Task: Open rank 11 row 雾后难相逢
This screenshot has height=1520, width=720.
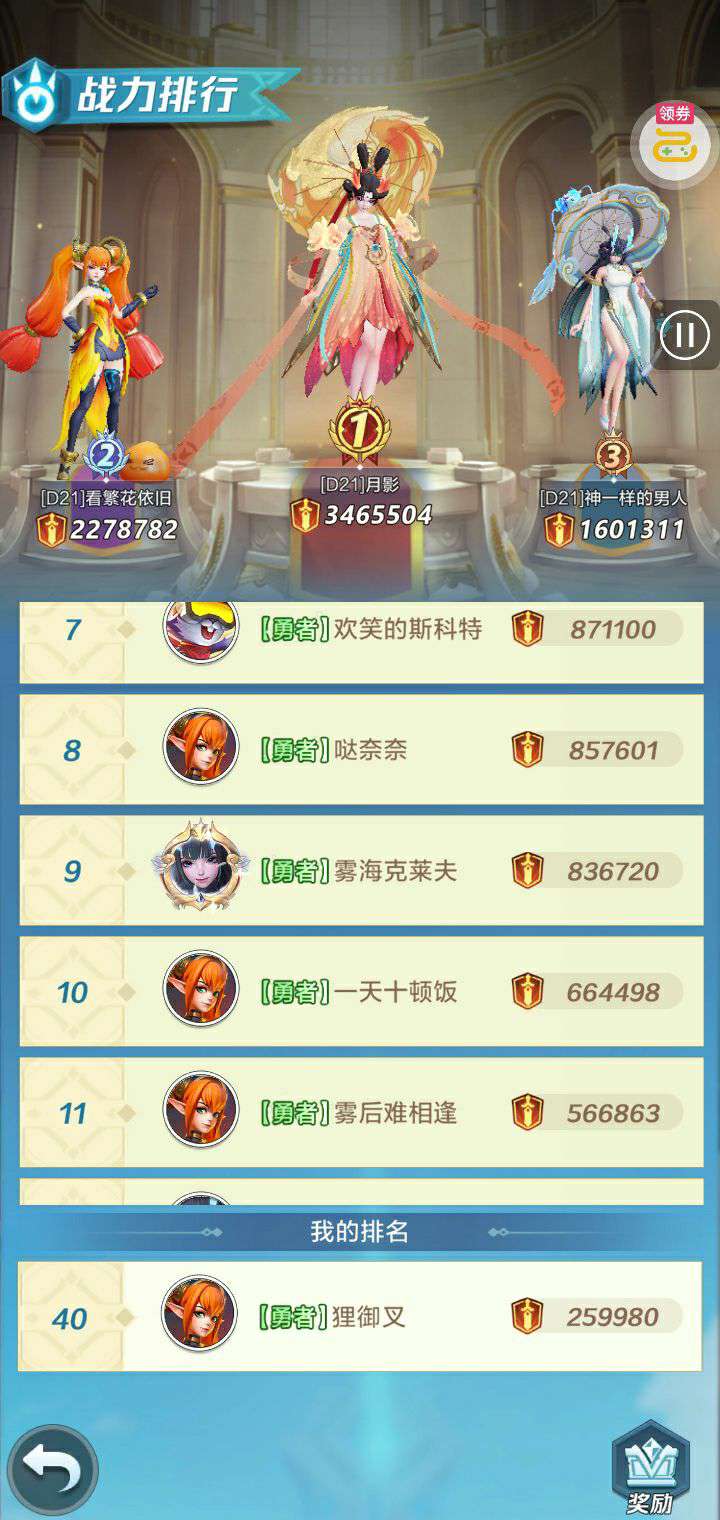Action: (360, 1112)
